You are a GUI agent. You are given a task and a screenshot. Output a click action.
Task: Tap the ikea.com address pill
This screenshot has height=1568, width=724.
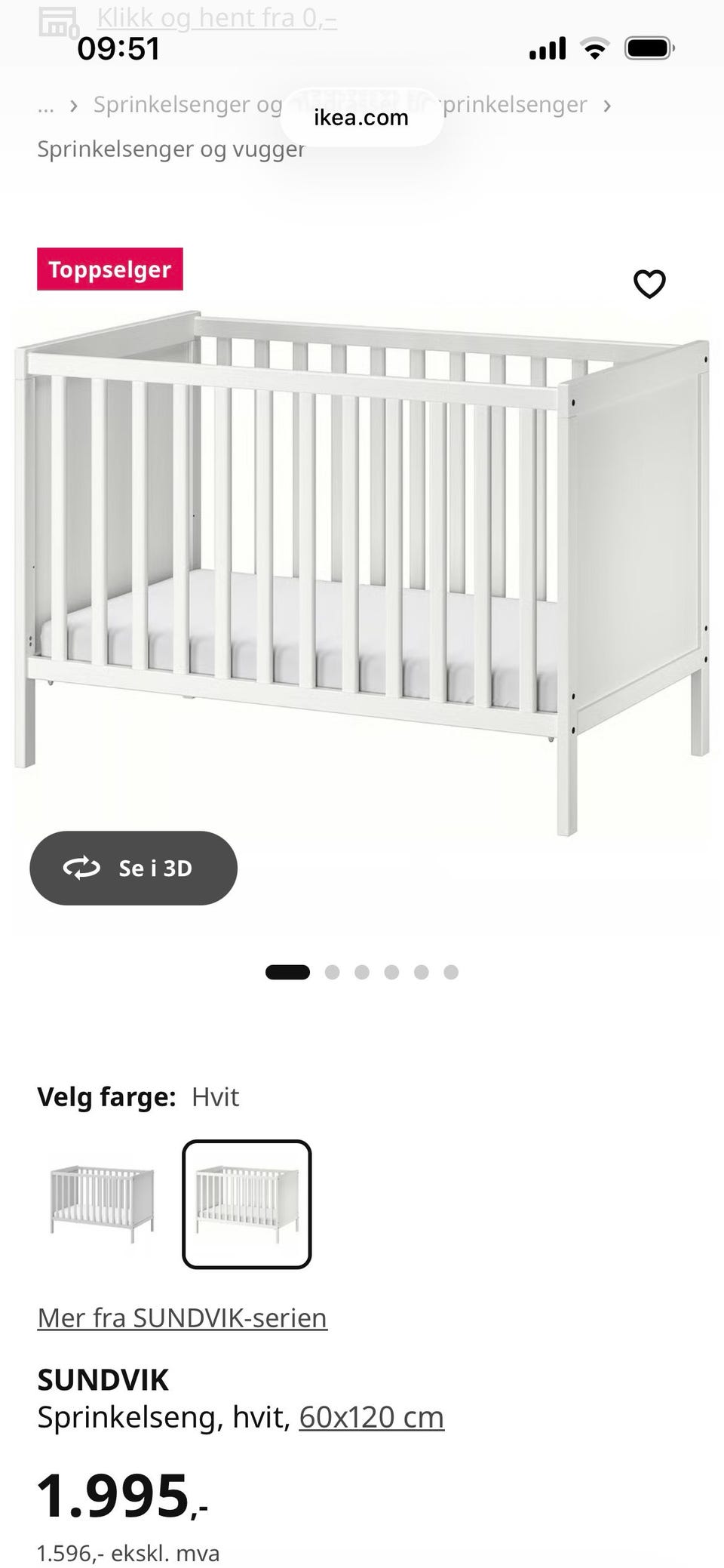[x=361, y=118]
